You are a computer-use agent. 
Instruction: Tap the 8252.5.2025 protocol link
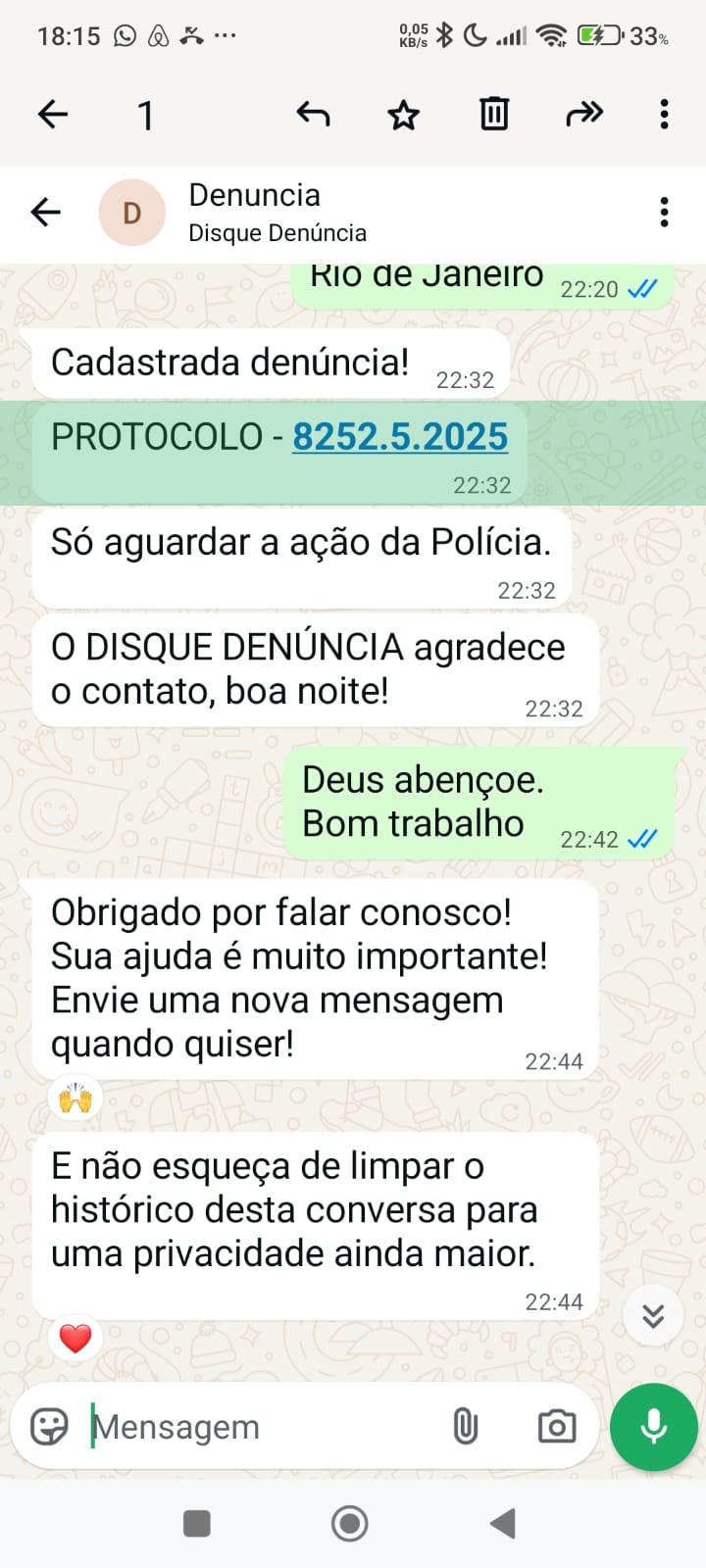[x=400, y=437]
